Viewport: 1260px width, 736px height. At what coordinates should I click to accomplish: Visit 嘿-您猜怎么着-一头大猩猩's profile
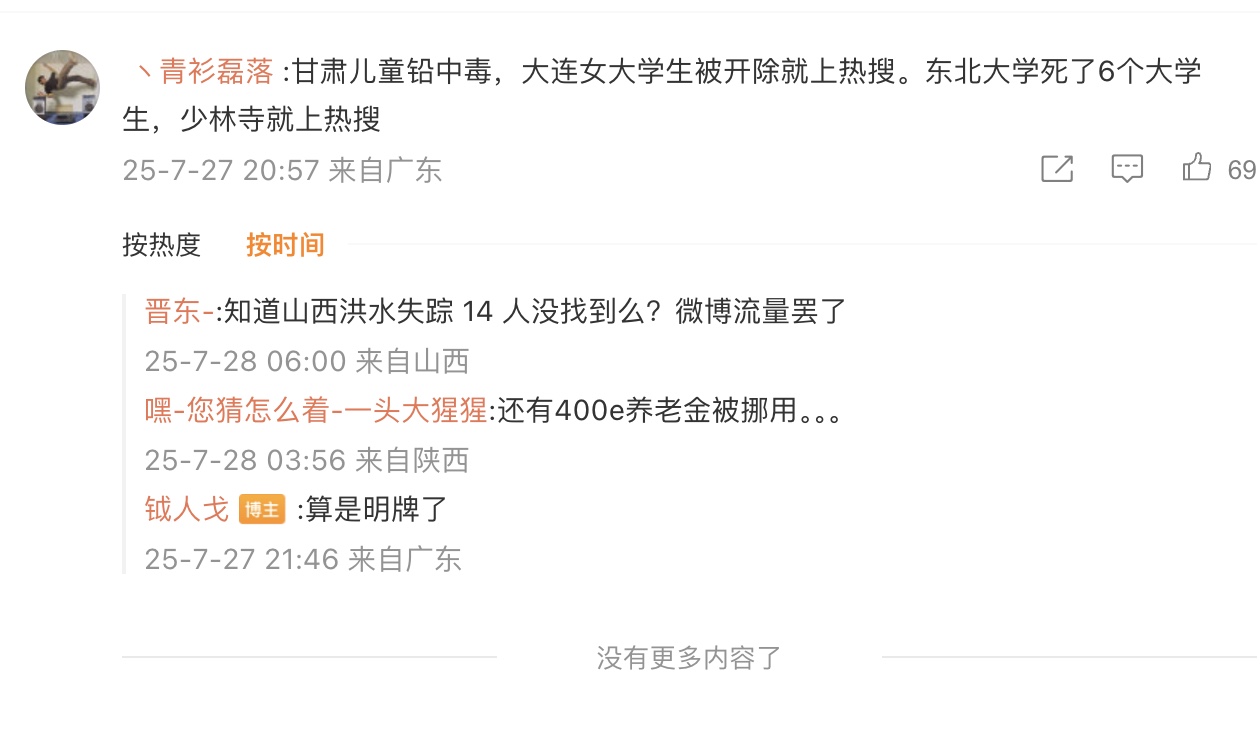tap(315, 411)
